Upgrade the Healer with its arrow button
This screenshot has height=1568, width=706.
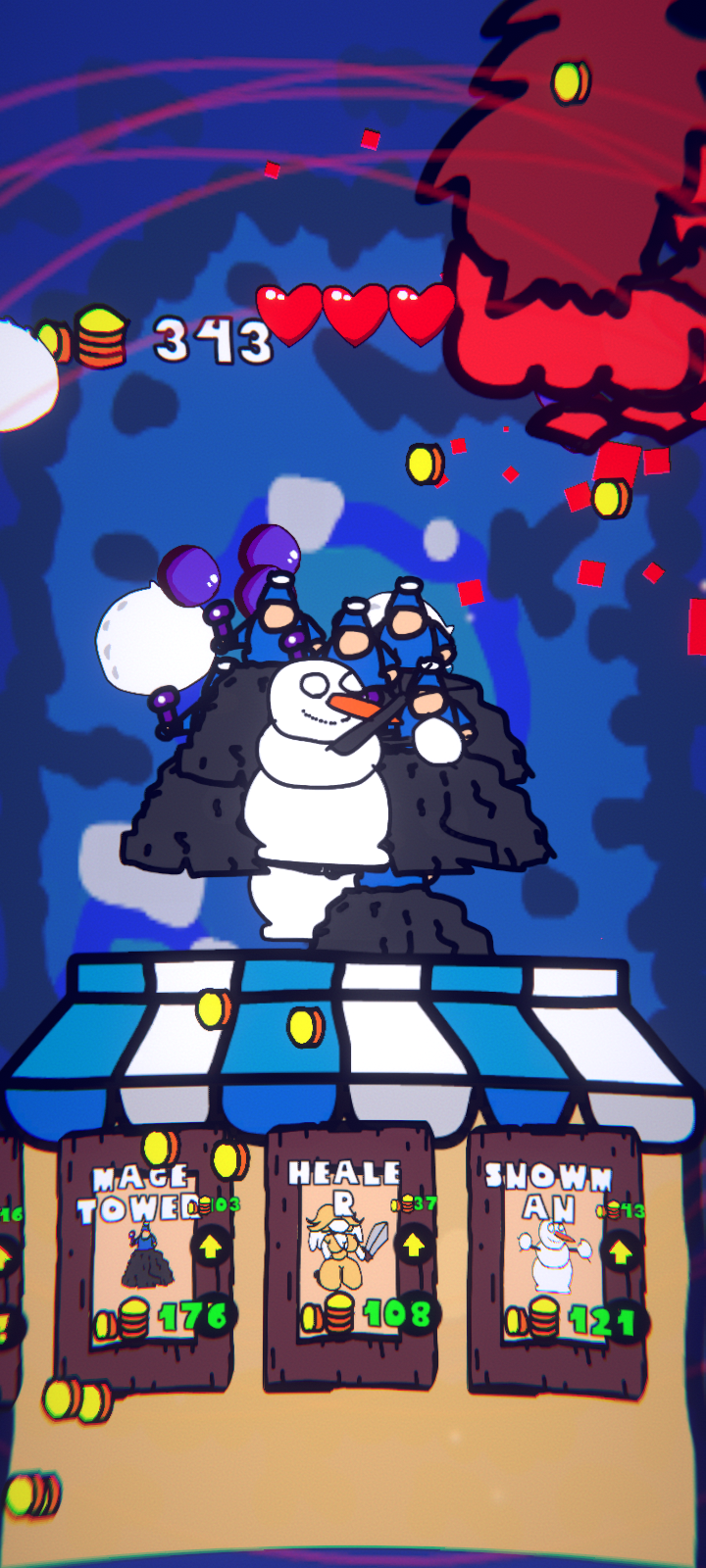coord(414,1245)
